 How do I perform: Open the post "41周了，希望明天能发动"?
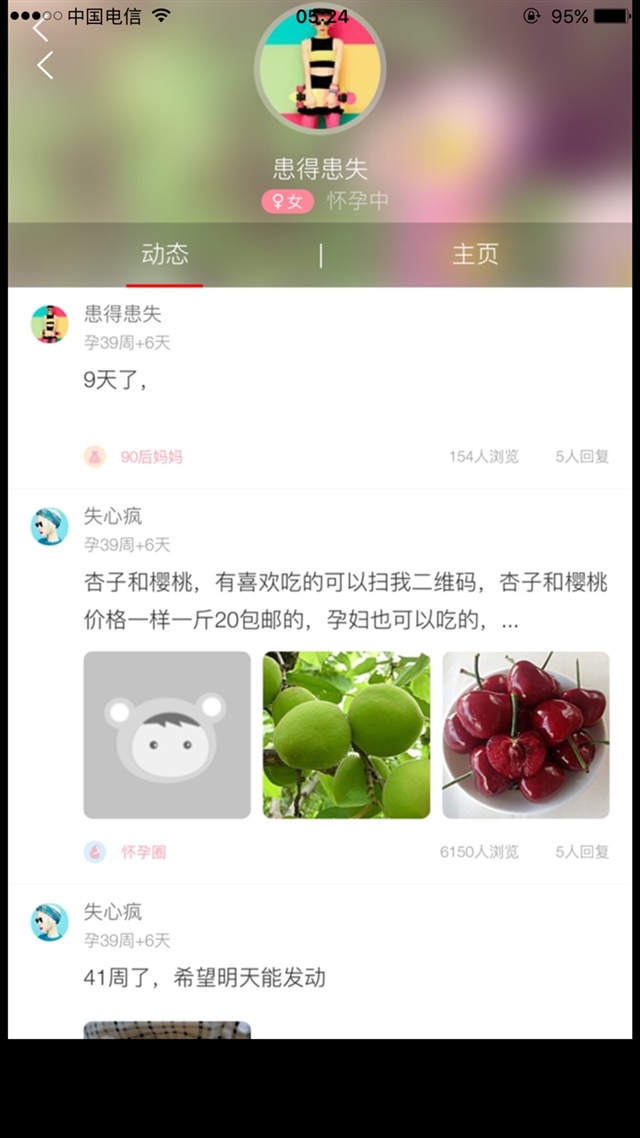[205, 977]
